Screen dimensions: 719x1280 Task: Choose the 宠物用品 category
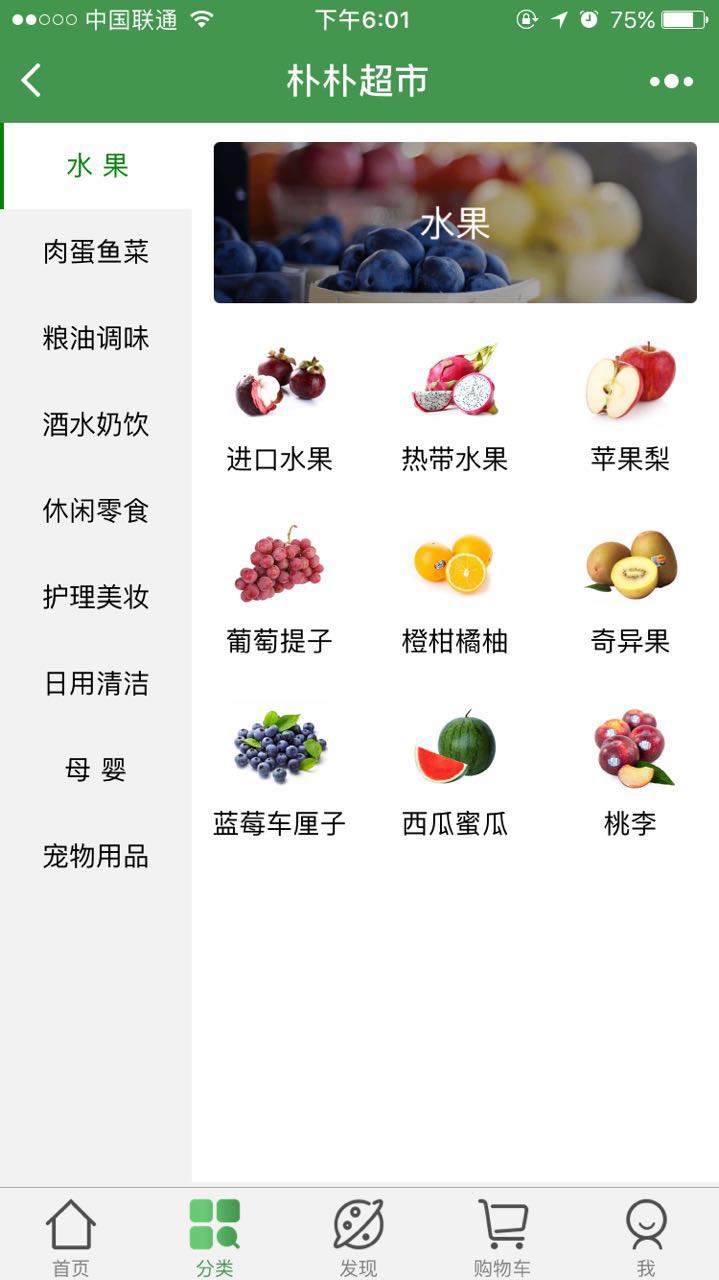click(96, 856)
